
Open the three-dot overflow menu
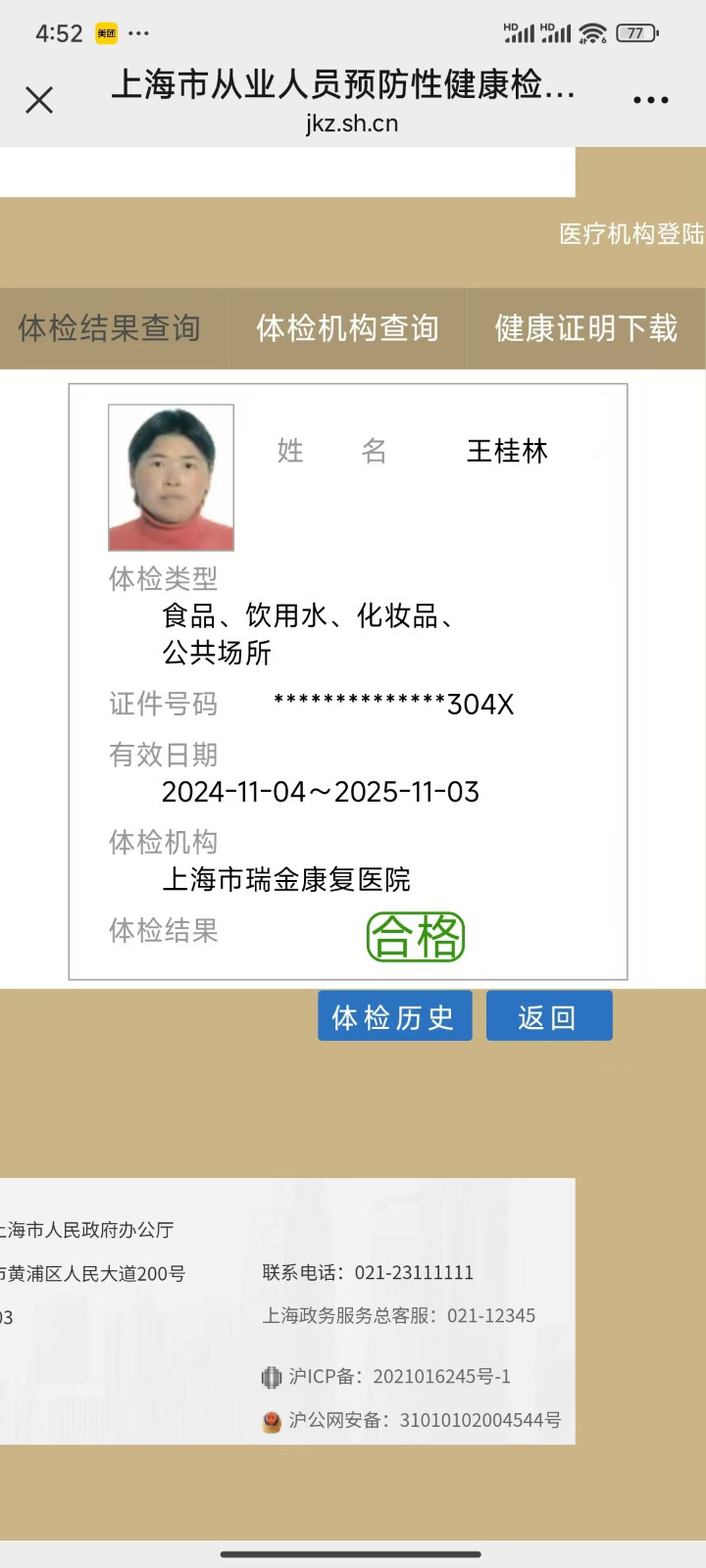tap(650, 100)
